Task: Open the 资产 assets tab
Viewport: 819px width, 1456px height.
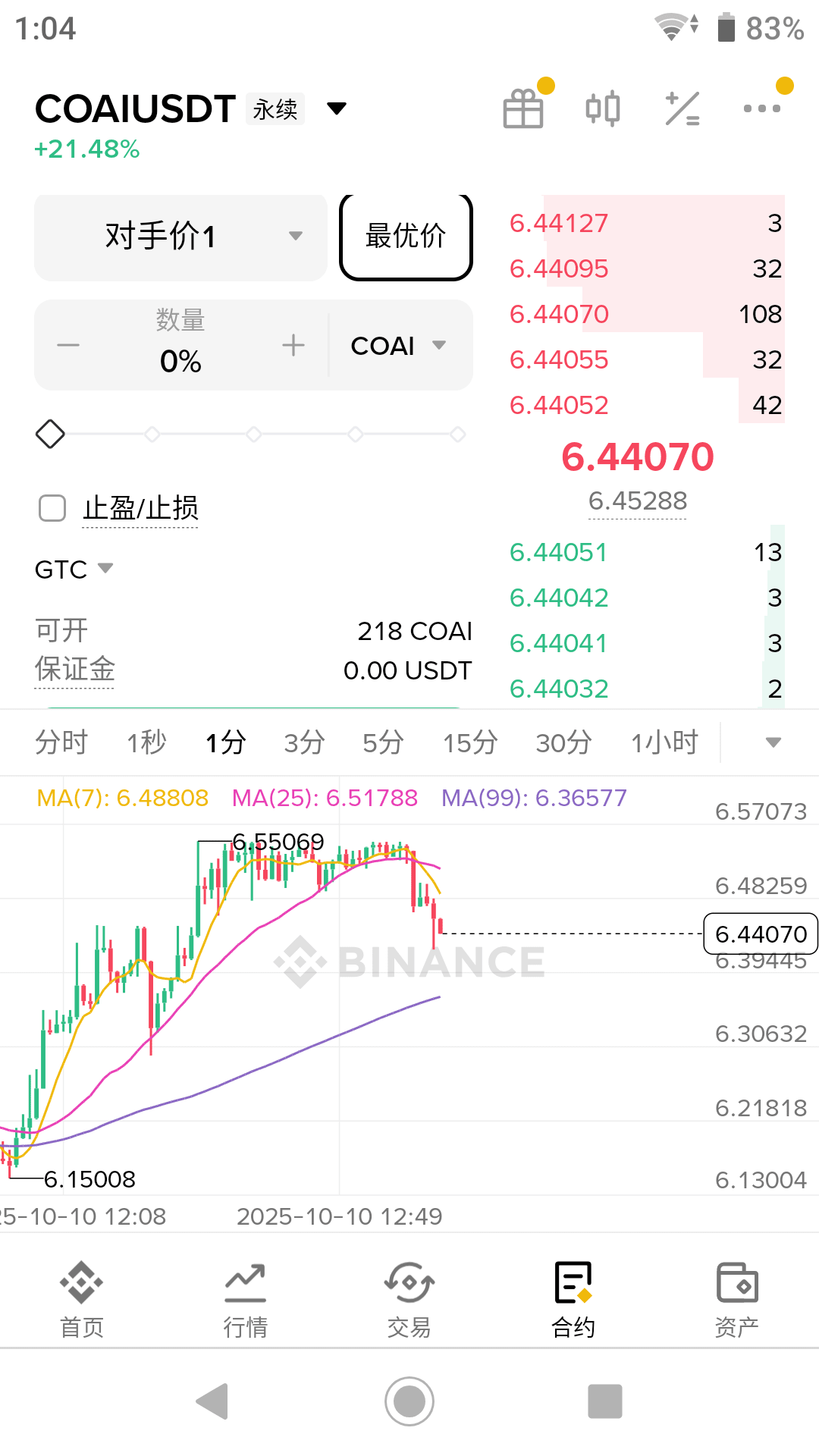Action: pyautogui.click(x=736, y=1300)
